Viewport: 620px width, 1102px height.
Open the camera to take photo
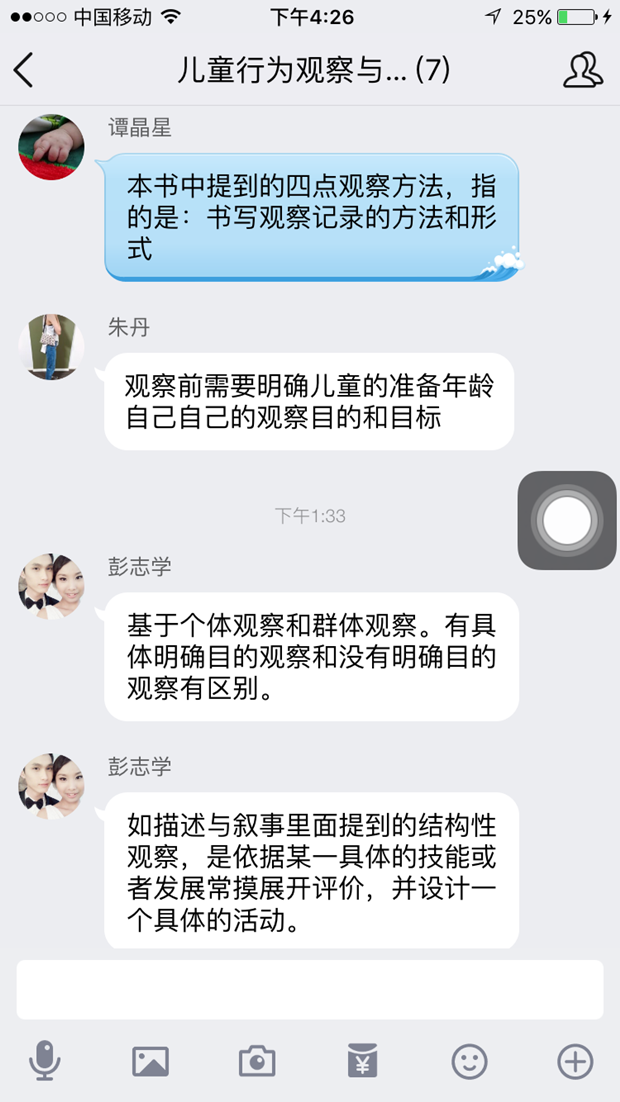coord(257,1061)
